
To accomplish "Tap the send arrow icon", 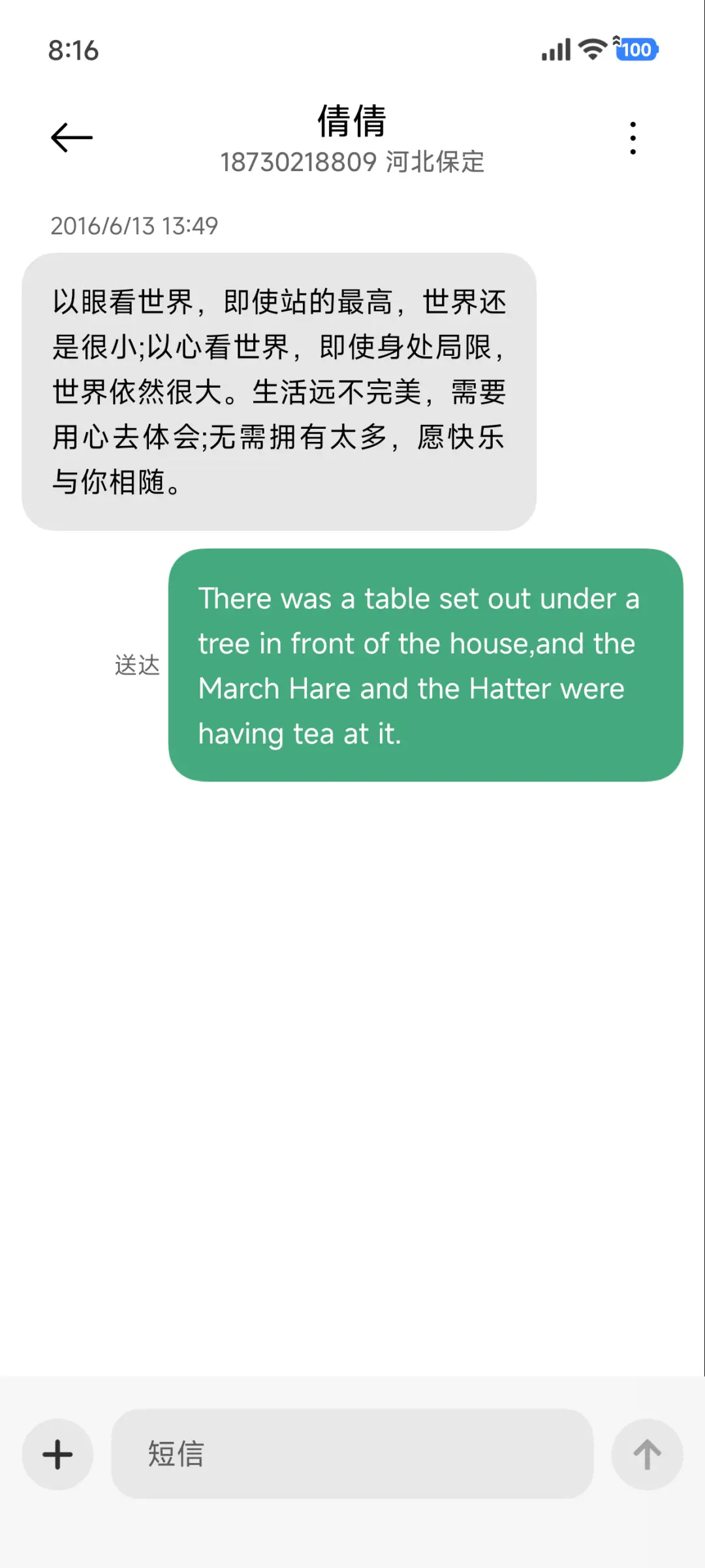I will tap(647, 1454).
